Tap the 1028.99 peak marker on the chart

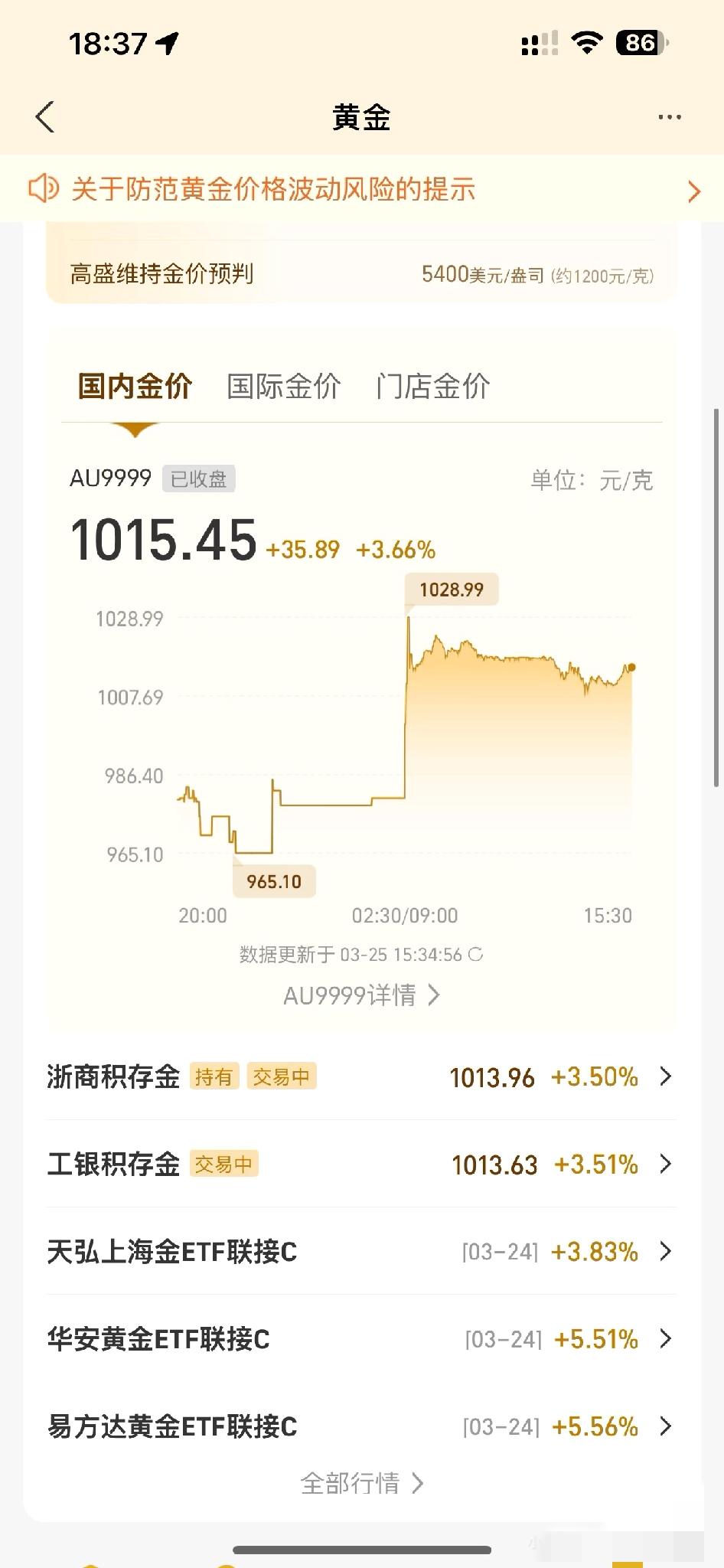pos(452,589)
